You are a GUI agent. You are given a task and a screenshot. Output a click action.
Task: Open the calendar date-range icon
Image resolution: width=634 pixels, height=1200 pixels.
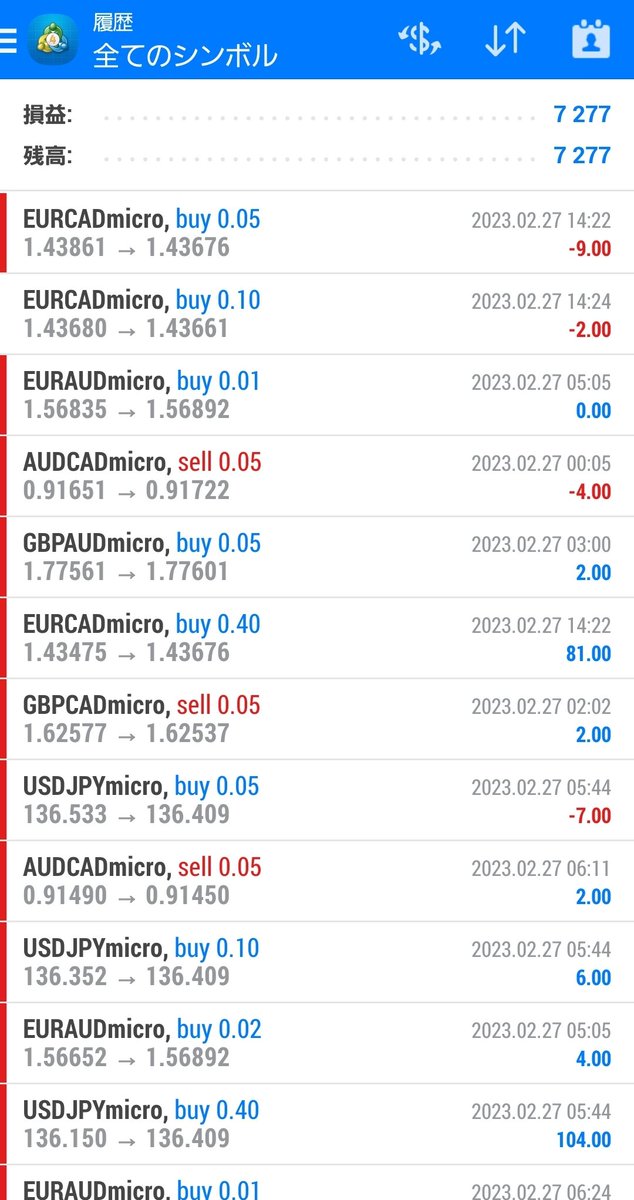point(591,40)
